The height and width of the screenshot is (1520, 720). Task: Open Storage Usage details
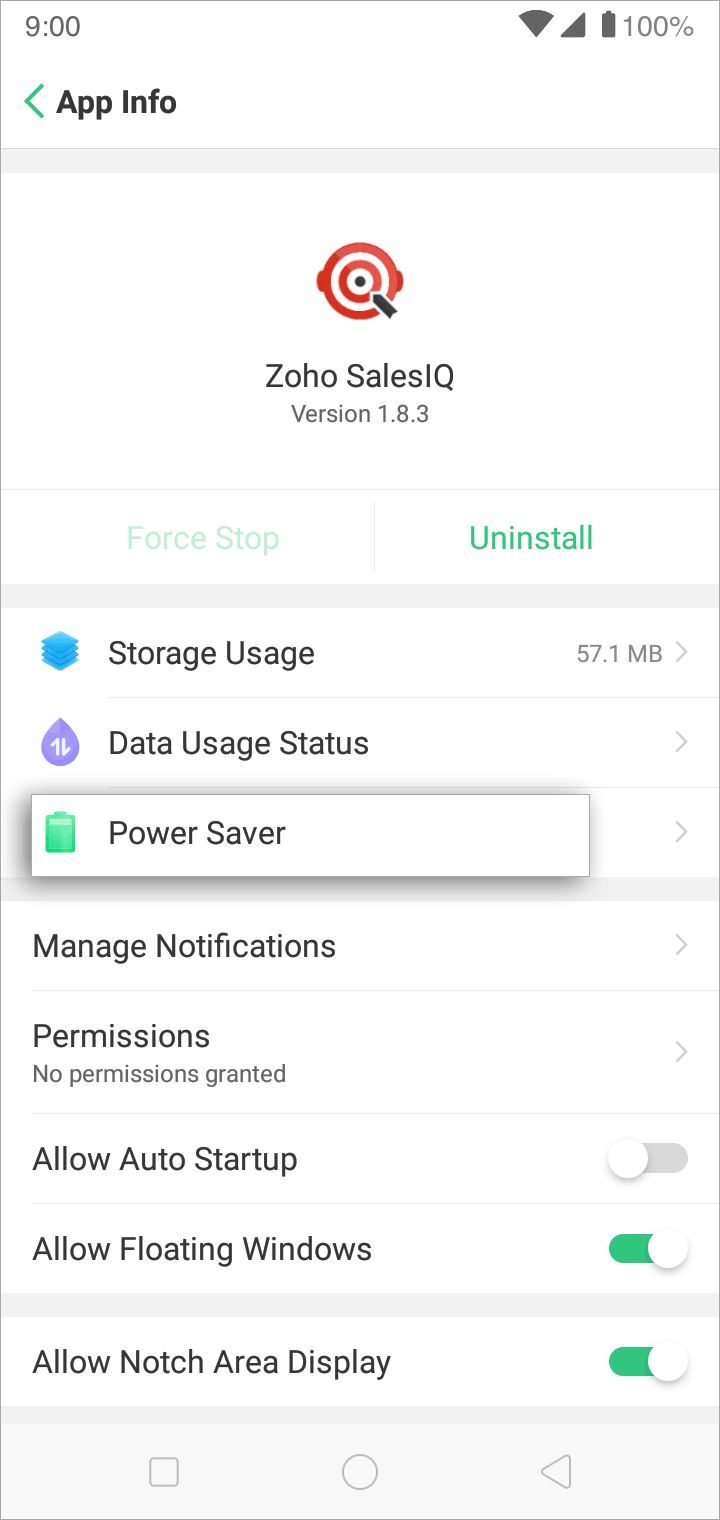tap(360, 653)
